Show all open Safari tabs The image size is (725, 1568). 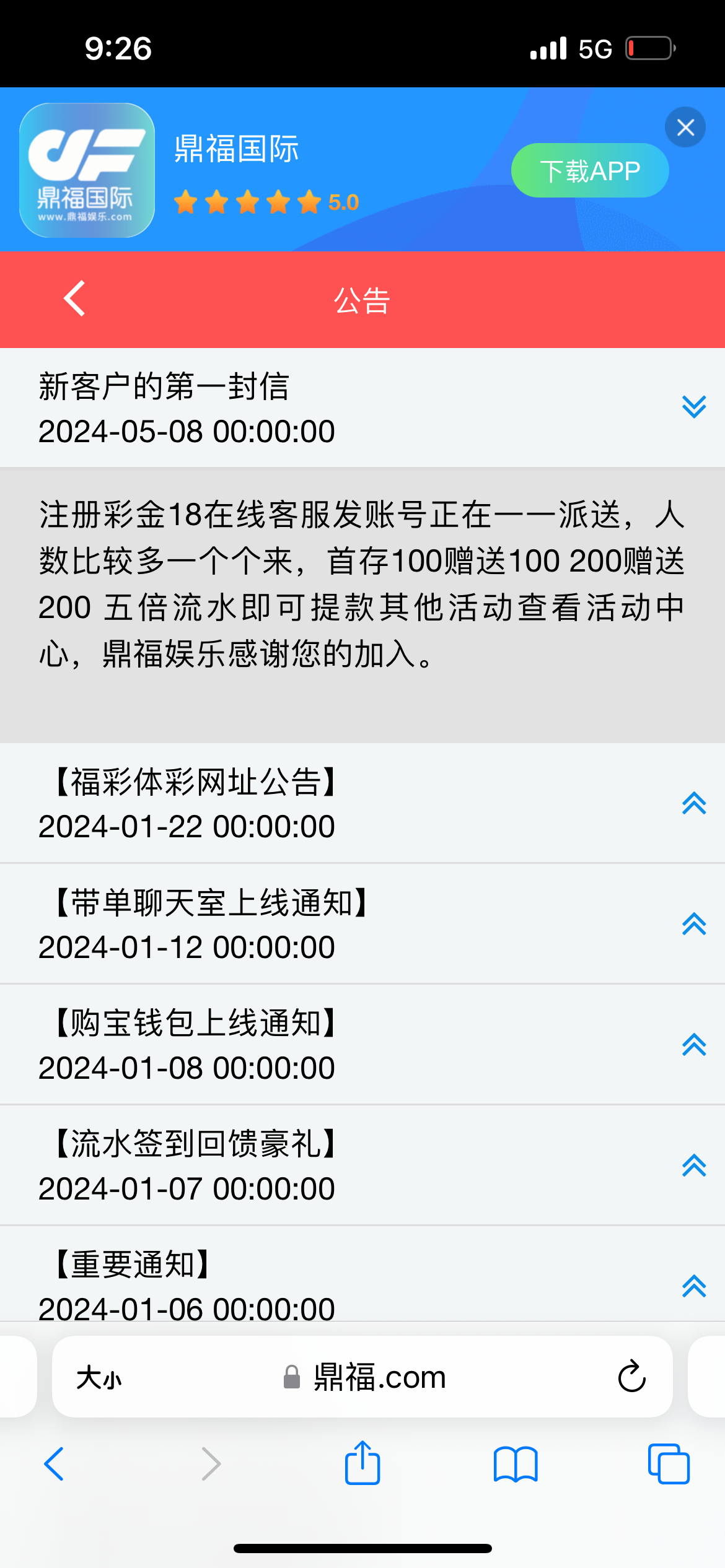[x=669, y=1464]
